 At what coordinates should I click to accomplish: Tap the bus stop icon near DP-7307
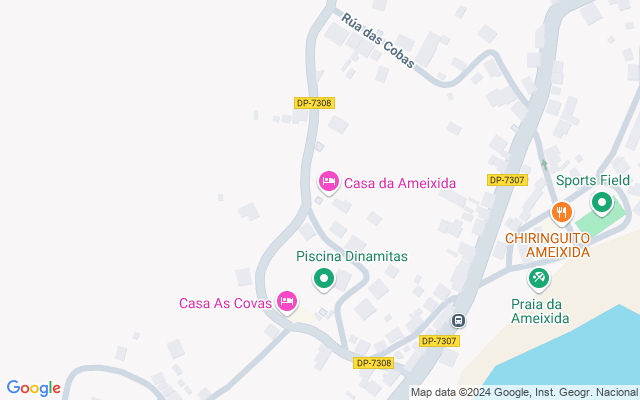pyautogui.click(x=458, y=321)
